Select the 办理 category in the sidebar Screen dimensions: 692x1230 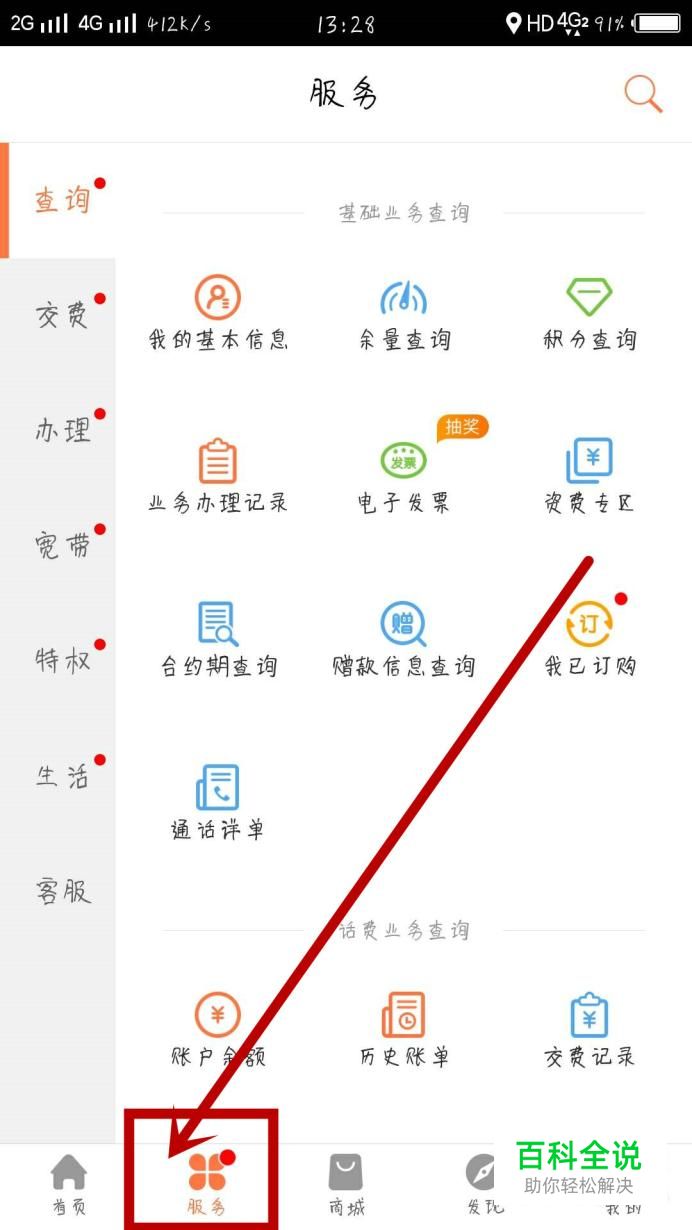(x=62, y=431)
